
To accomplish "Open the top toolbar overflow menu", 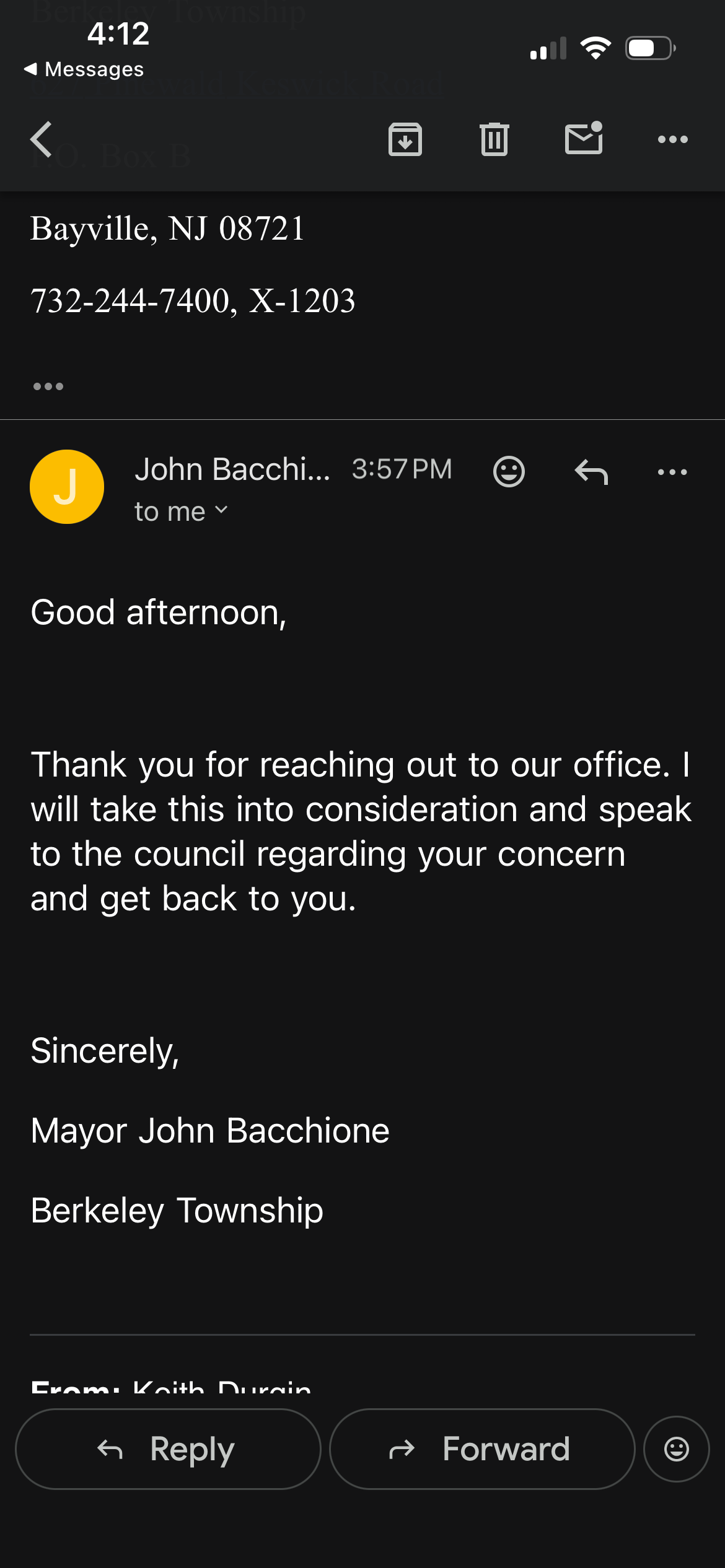I will [672, 139].
